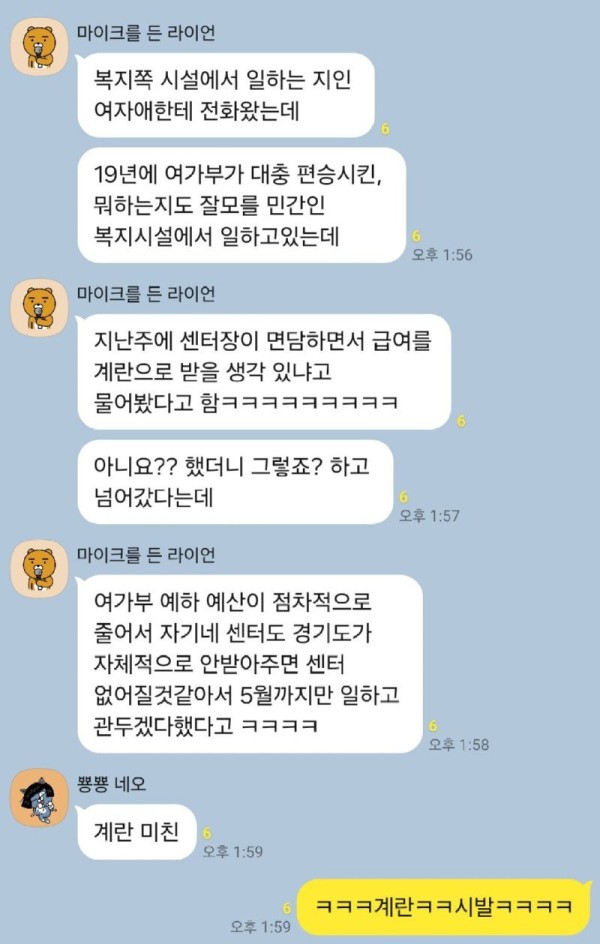View 뽕뽕 네오's profile picture

[x=39, y=797]
